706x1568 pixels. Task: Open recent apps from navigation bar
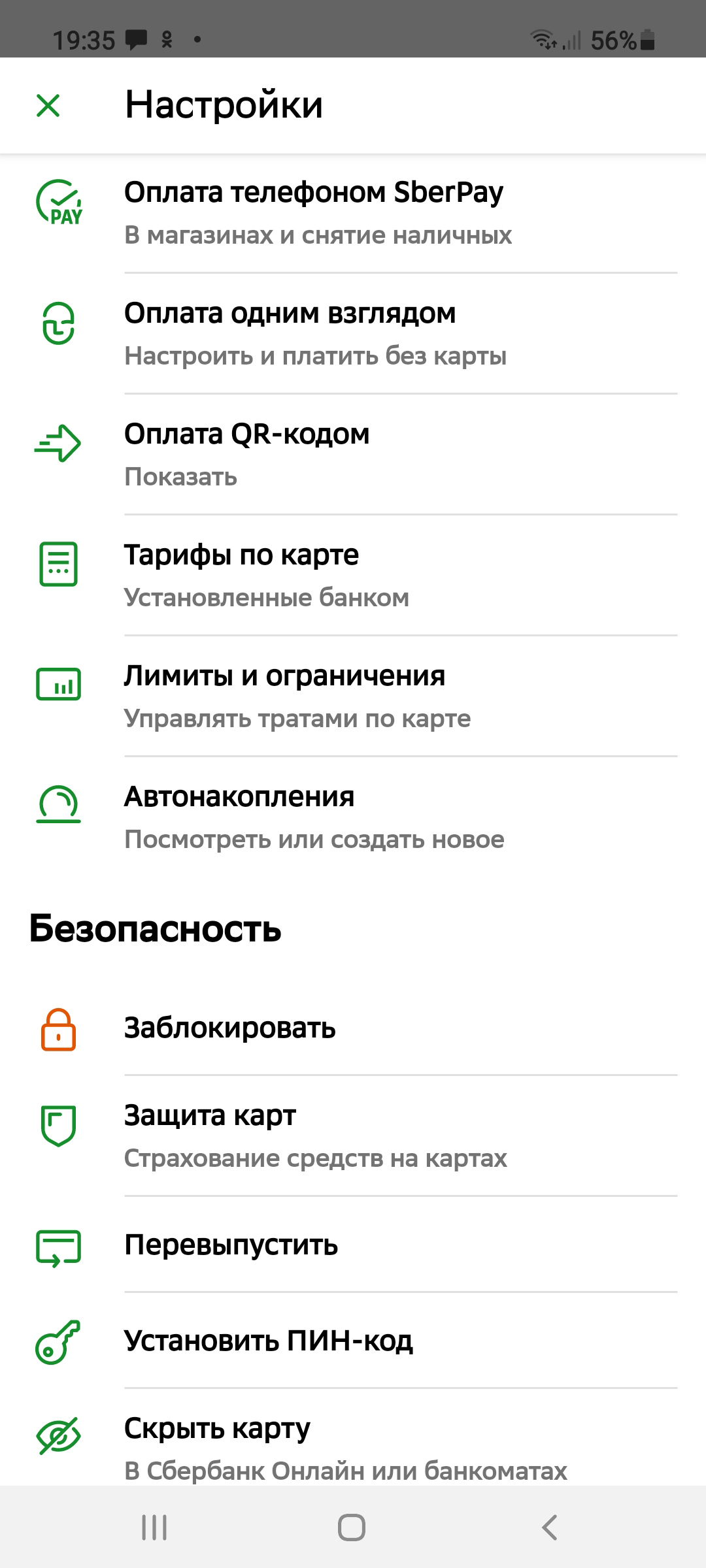[x=154, y=1527]
